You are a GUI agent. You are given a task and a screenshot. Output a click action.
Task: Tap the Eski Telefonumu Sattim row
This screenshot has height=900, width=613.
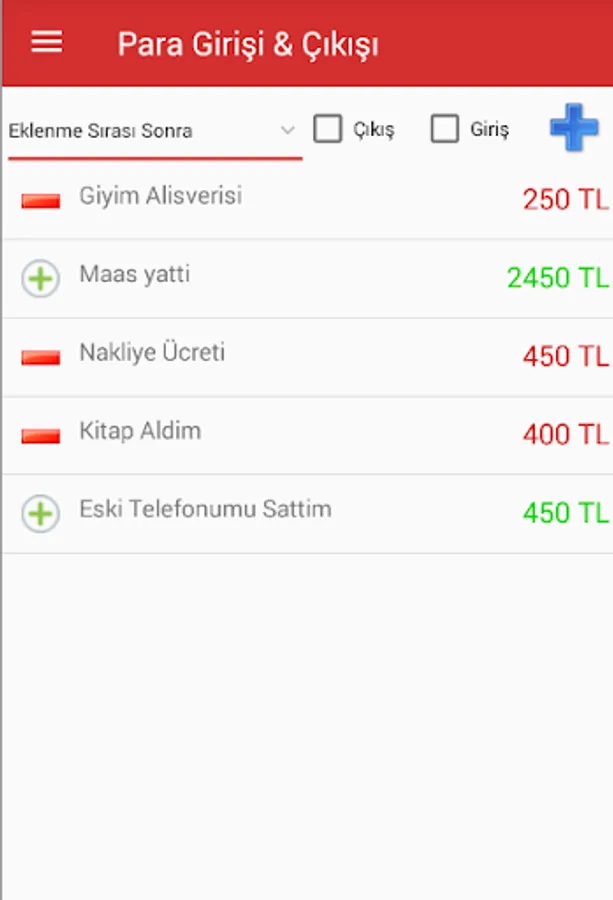[306, 512]
